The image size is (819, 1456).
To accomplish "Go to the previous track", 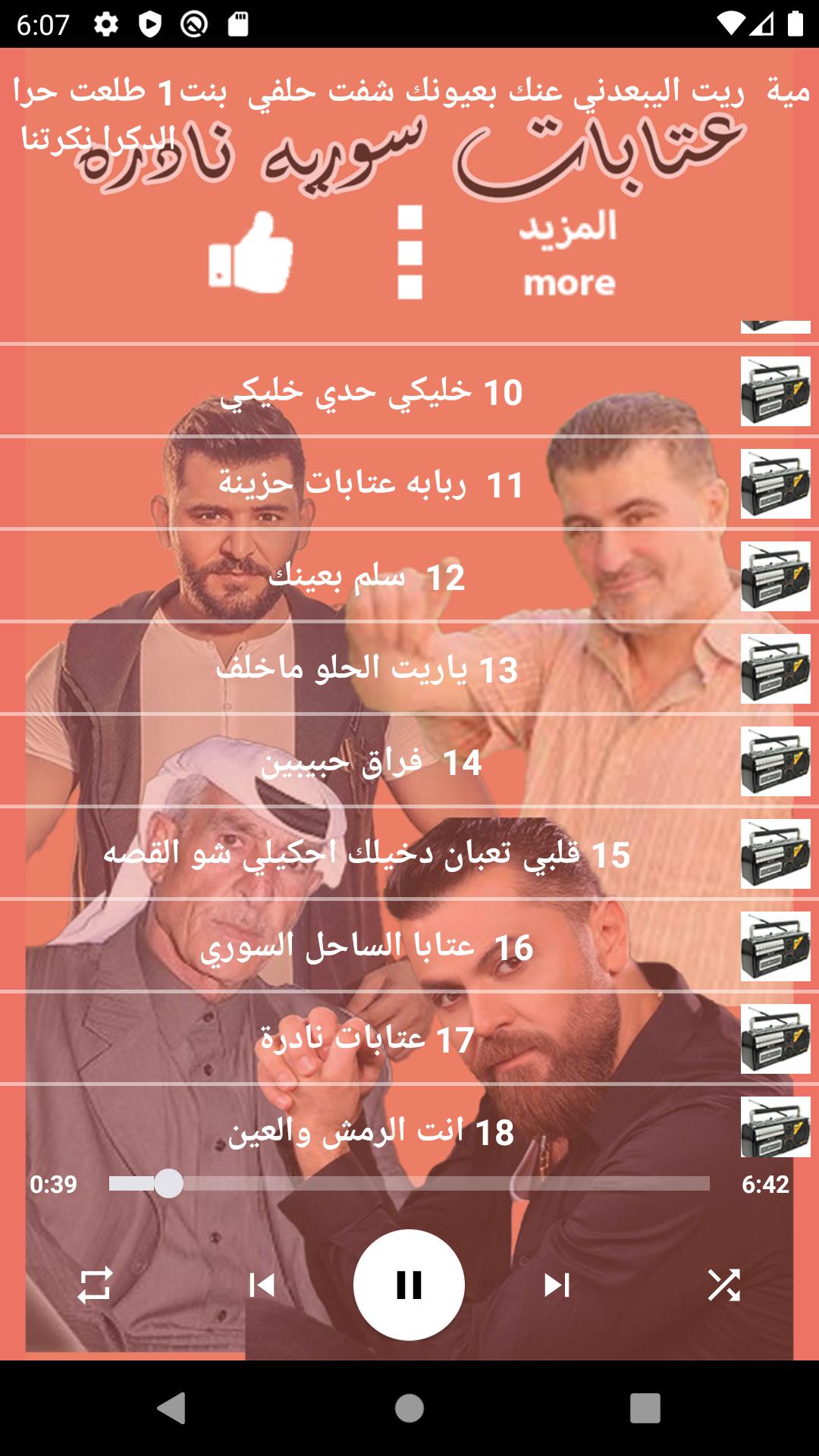I will [x=262, y=1285].
